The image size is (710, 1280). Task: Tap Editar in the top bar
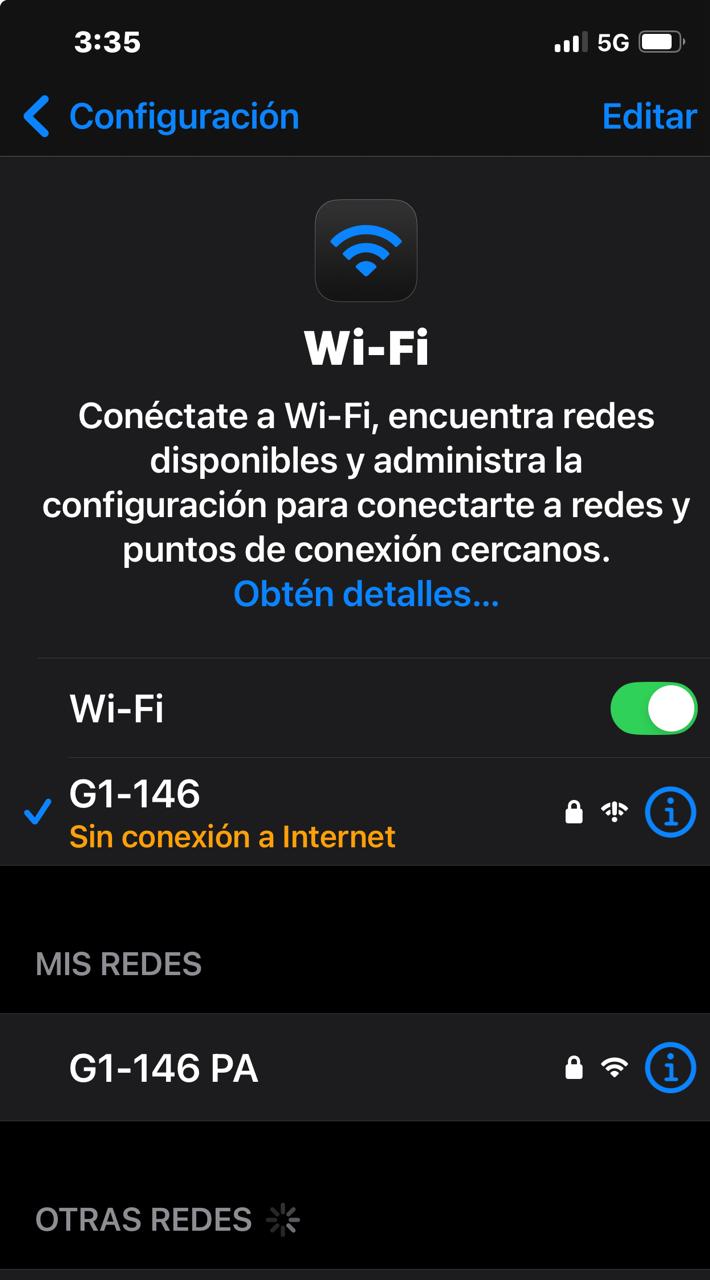[649, 117]
